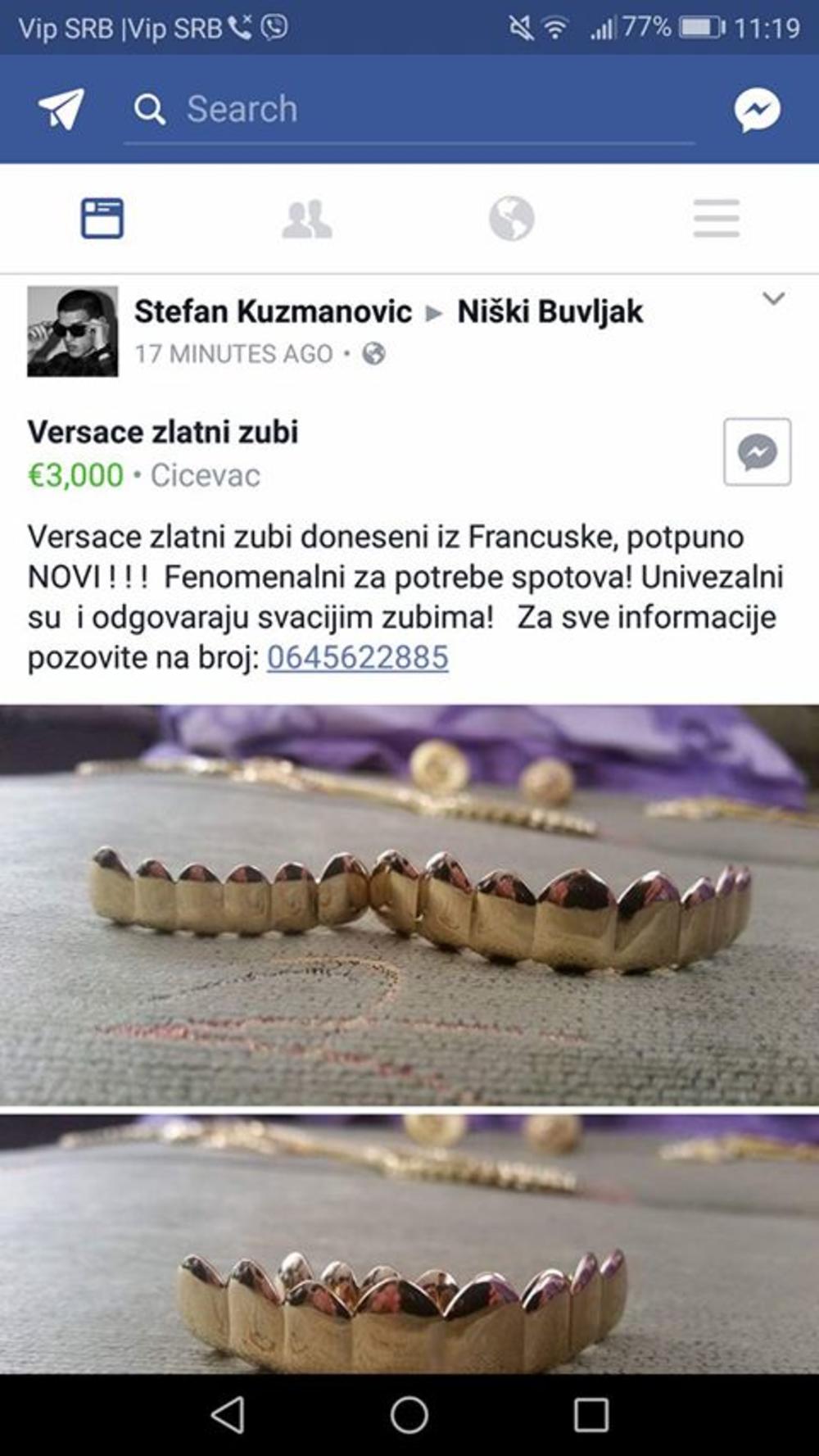Open the Niški Buvljak group
This screenshot has height=1456, width=819.
point(550,311)
